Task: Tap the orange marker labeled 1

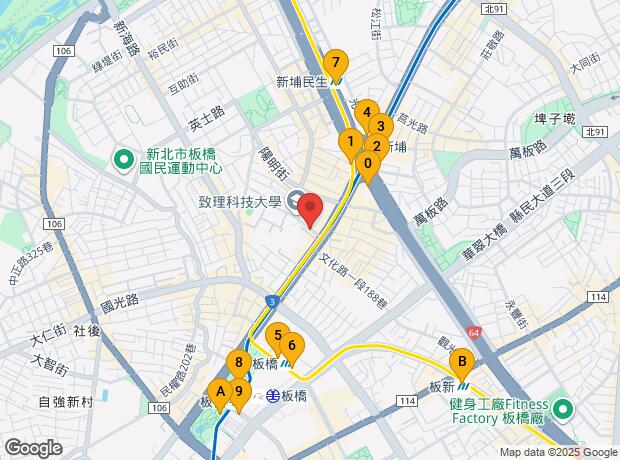Action: pyautogui.click(x=350, y=140)
